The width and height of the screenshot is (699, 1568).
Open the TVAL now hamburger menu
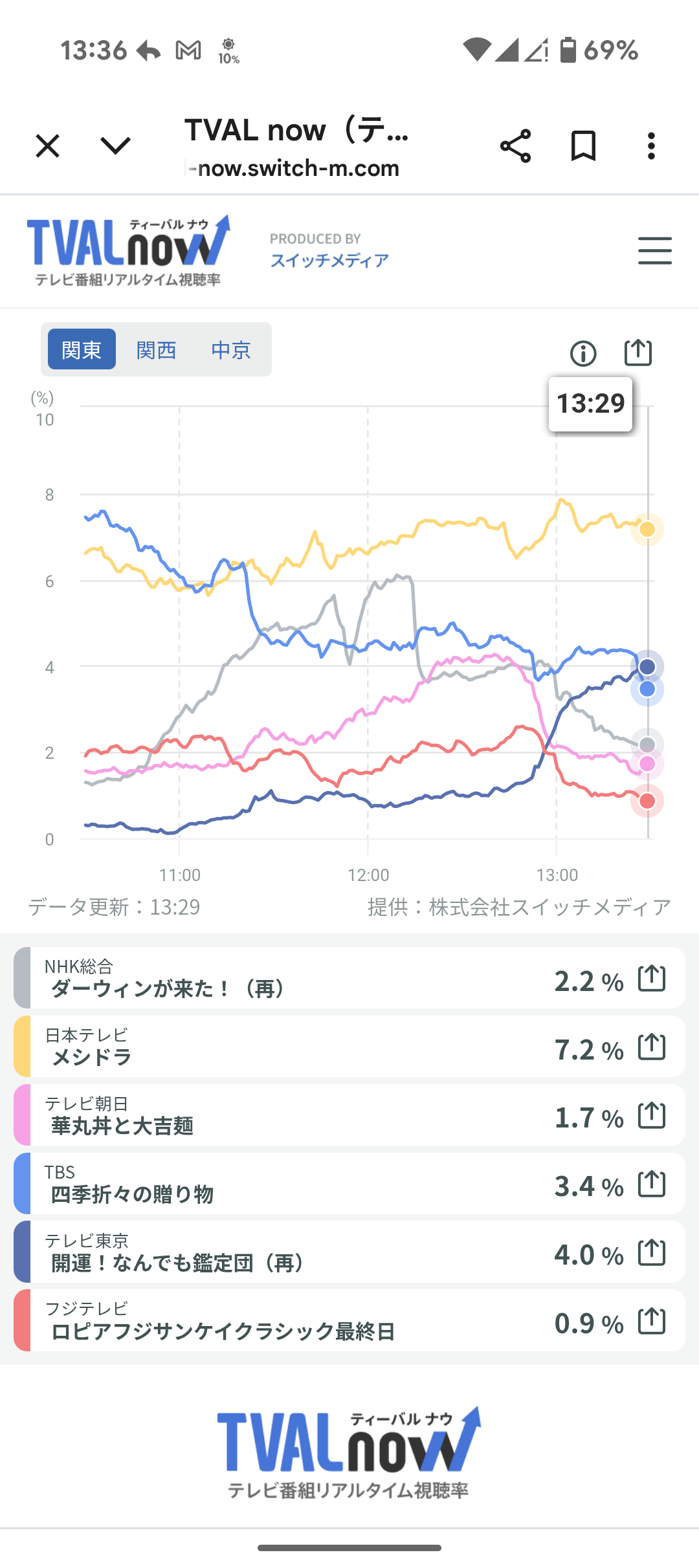point(654,250)
